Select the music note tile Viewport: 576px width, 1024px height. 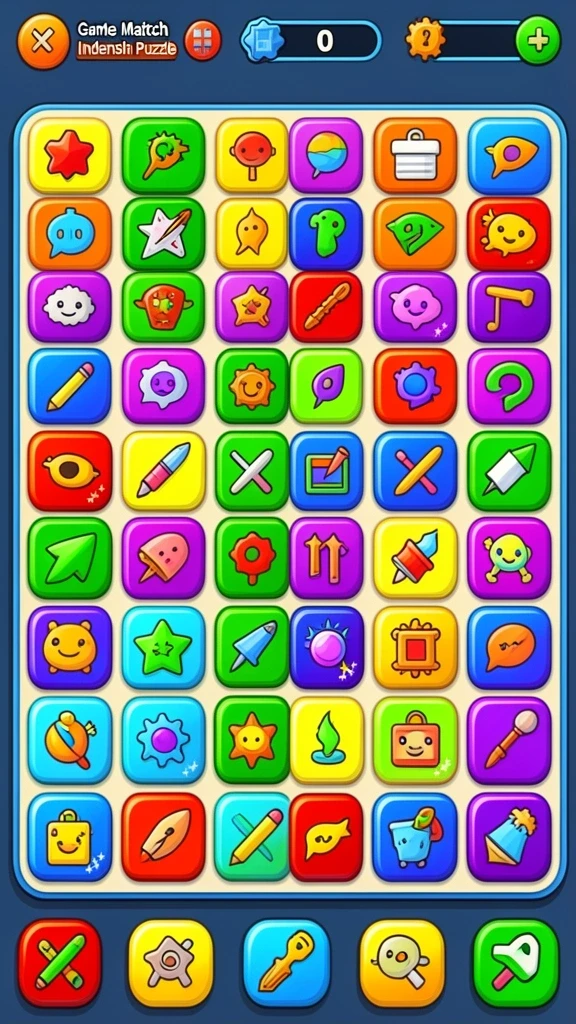pos(509,307)
